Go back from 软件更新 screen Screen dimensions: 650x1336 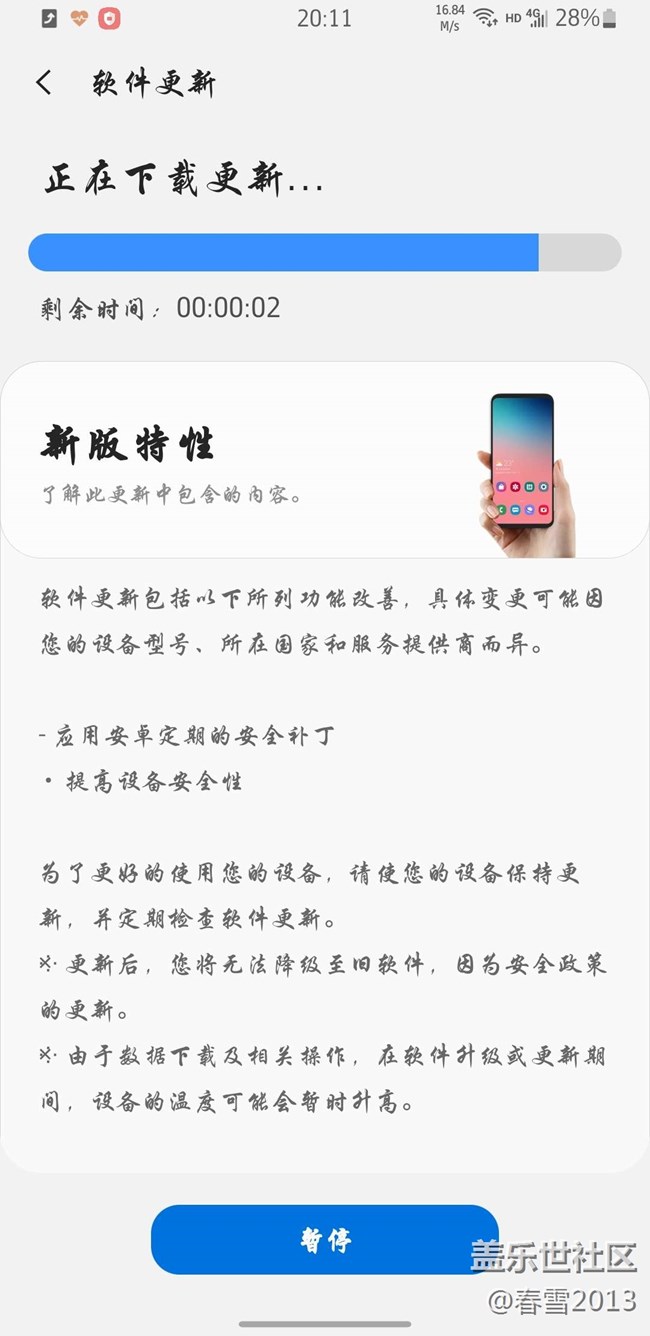pyautogui.click(x=43, y=83)
